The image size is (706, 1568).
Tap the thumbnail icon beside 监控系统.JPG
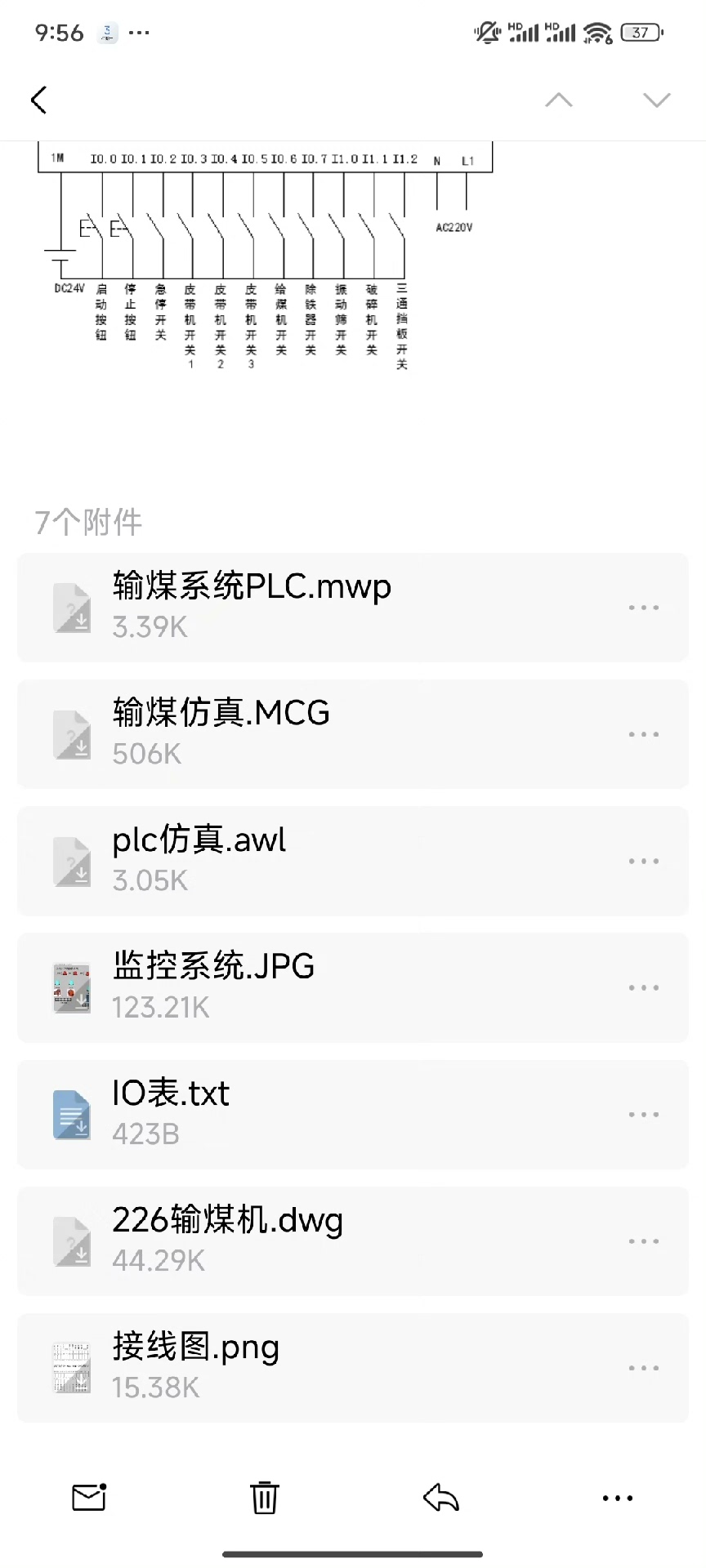pyautogui.click(x=72, y=987)
